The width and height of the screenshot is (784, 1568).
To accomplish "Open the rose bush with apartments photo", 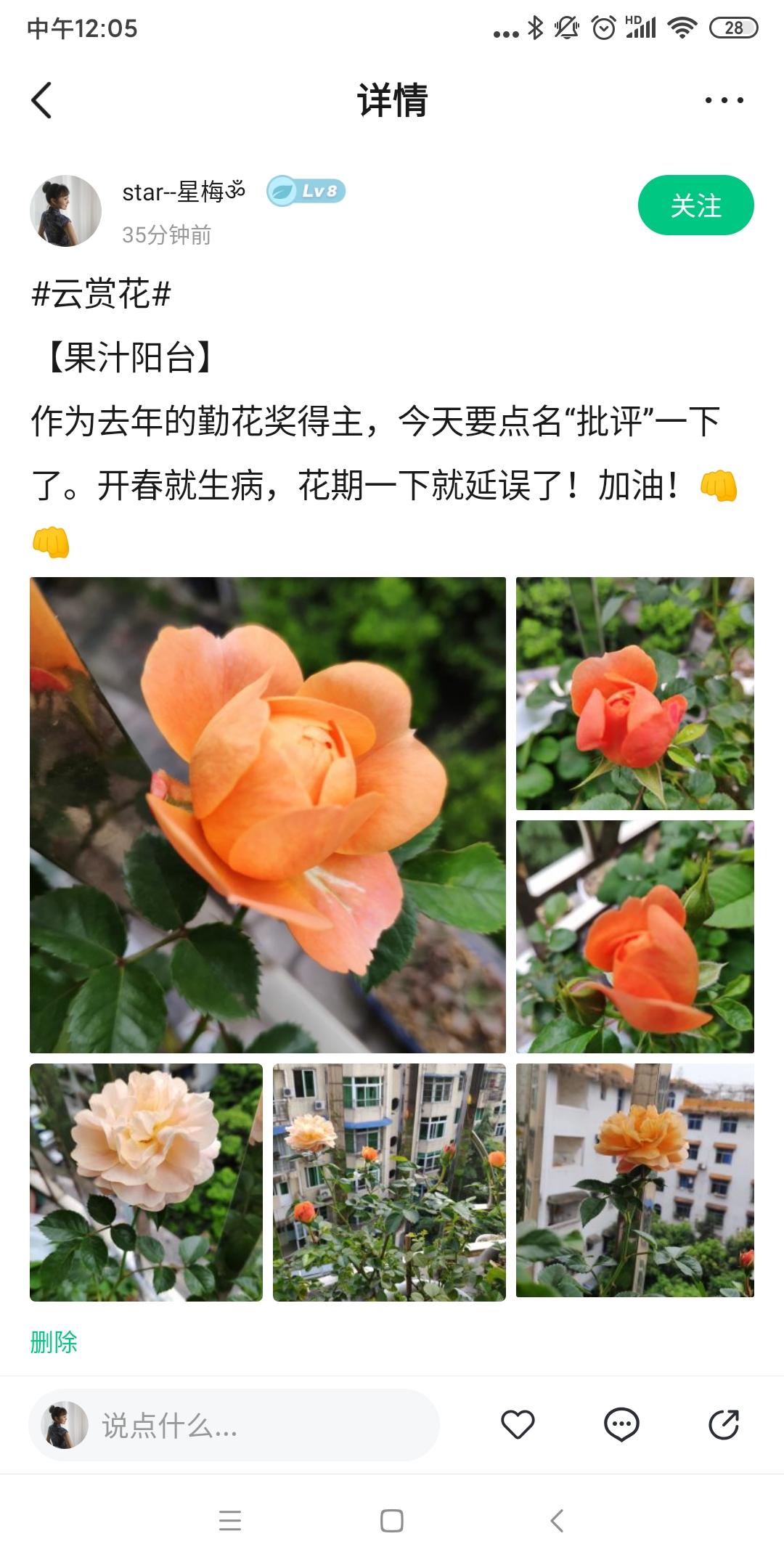I will [x=389, y=1182].
